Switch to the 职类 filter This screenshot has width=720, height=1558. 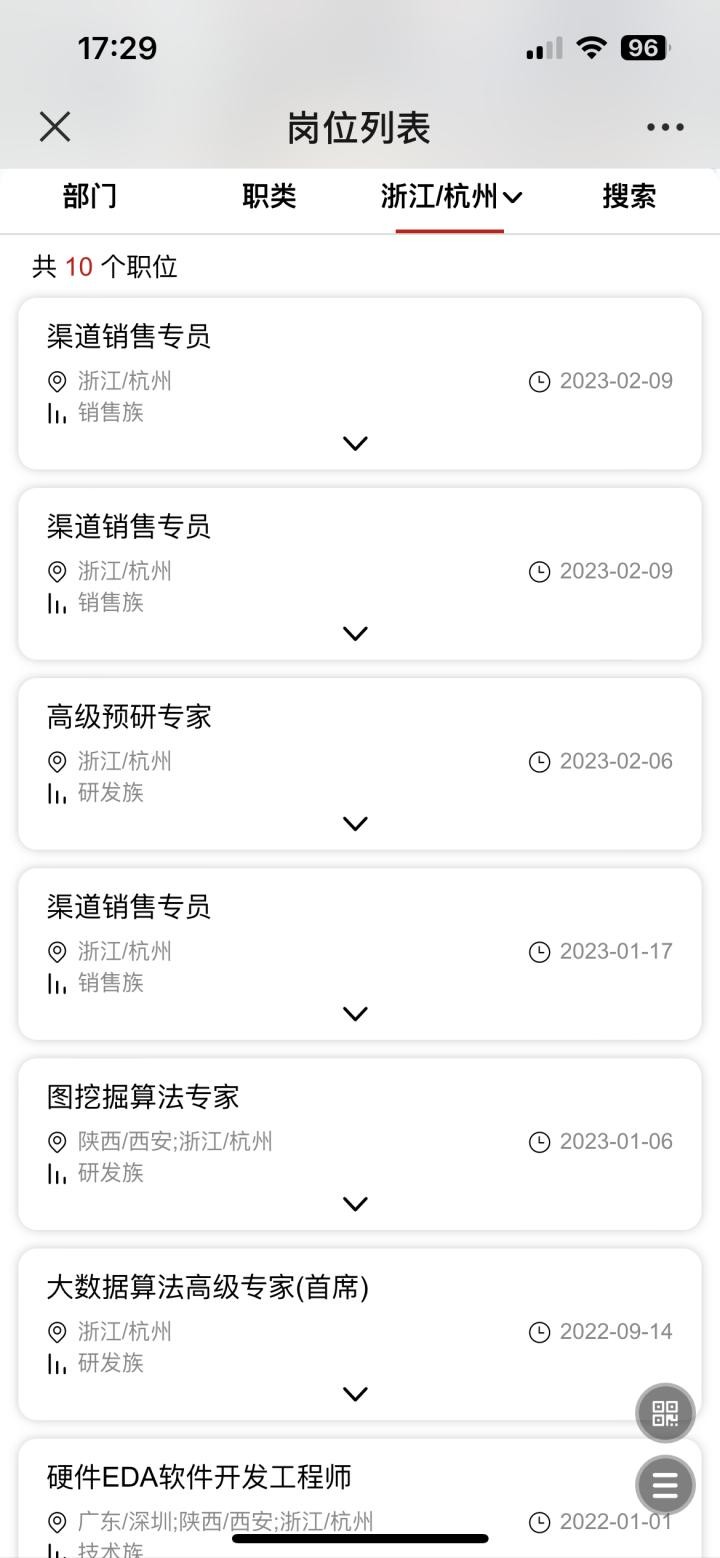[x=269, y=197]
